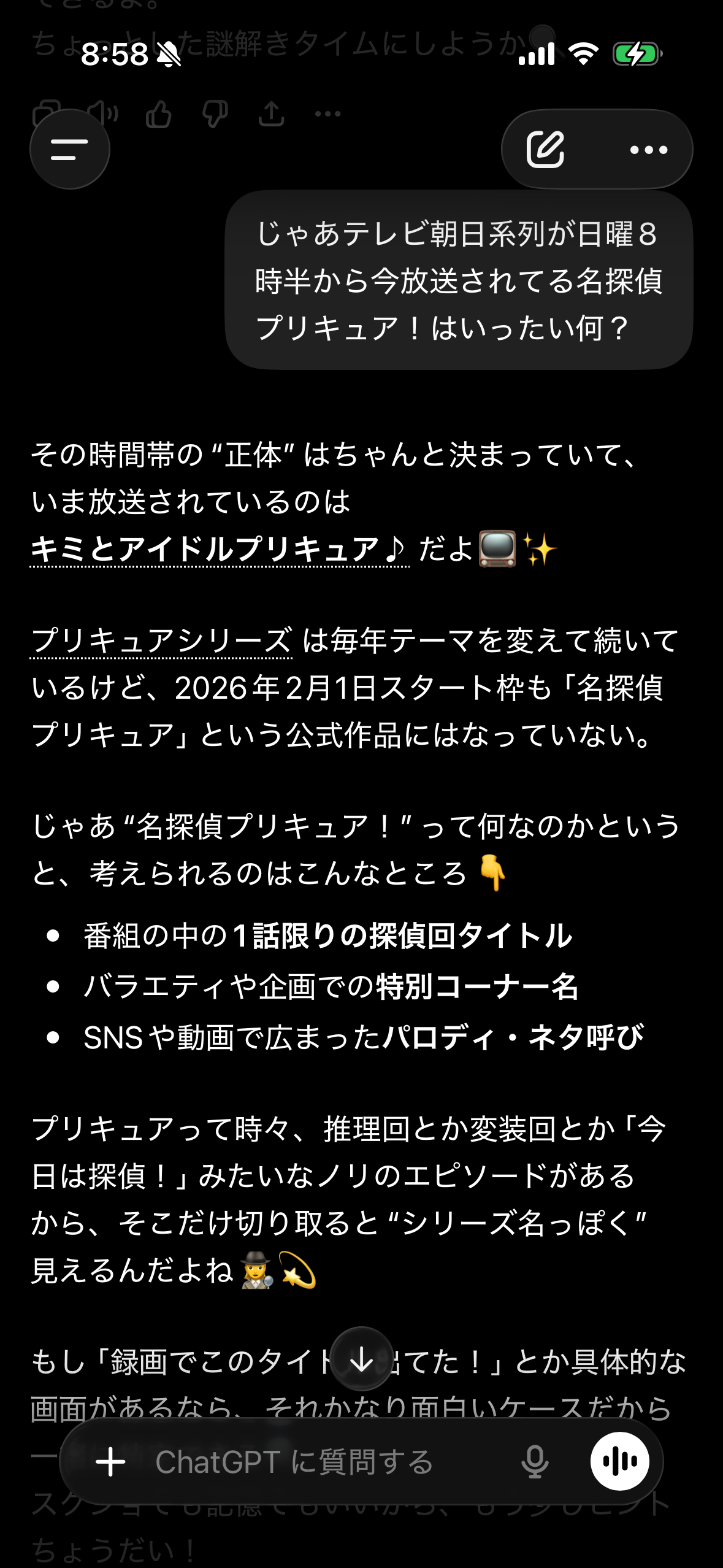The height and width of the screenshot is (1568, 723).
Task: Launch voice mode with the waveform button
Action: pos(619,1462)
